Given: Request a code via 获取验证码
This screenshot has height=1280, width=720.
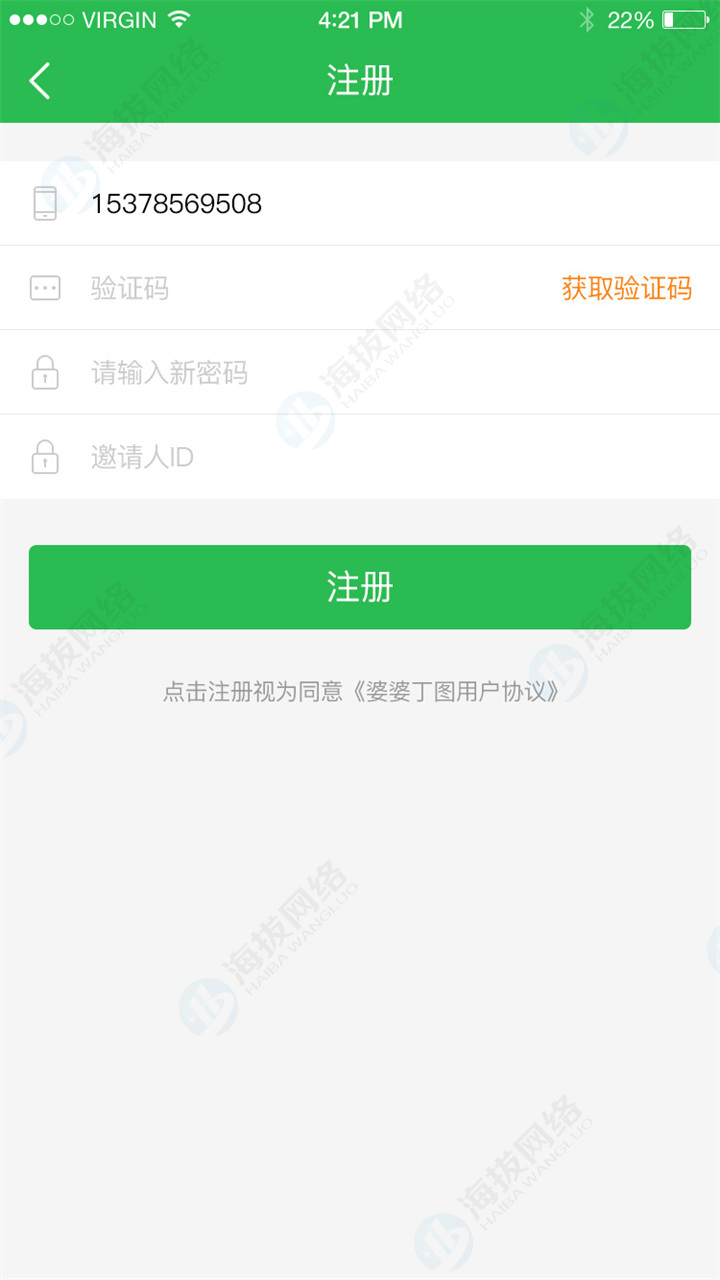Looking at the screenshot, I should coord(626,289).
